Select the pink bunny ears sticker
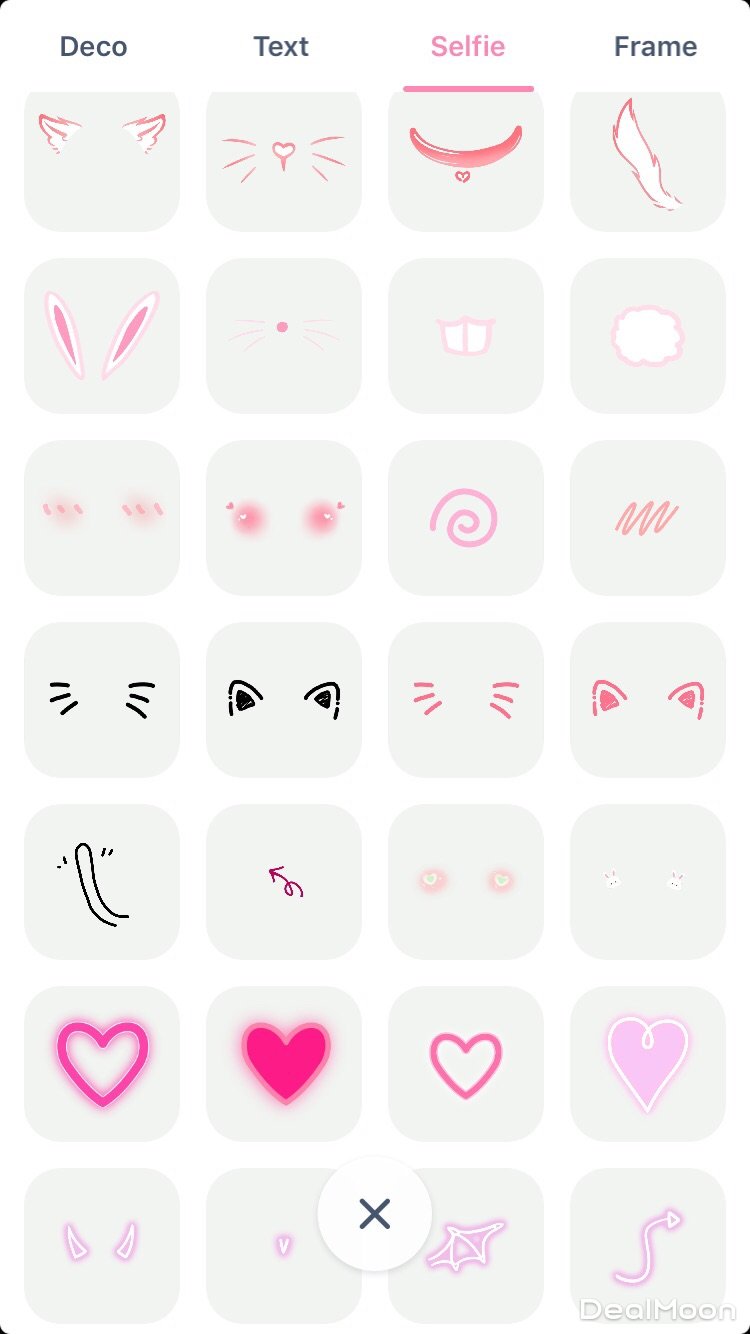The image size is (750, 1334). click(x=102, y=335)
